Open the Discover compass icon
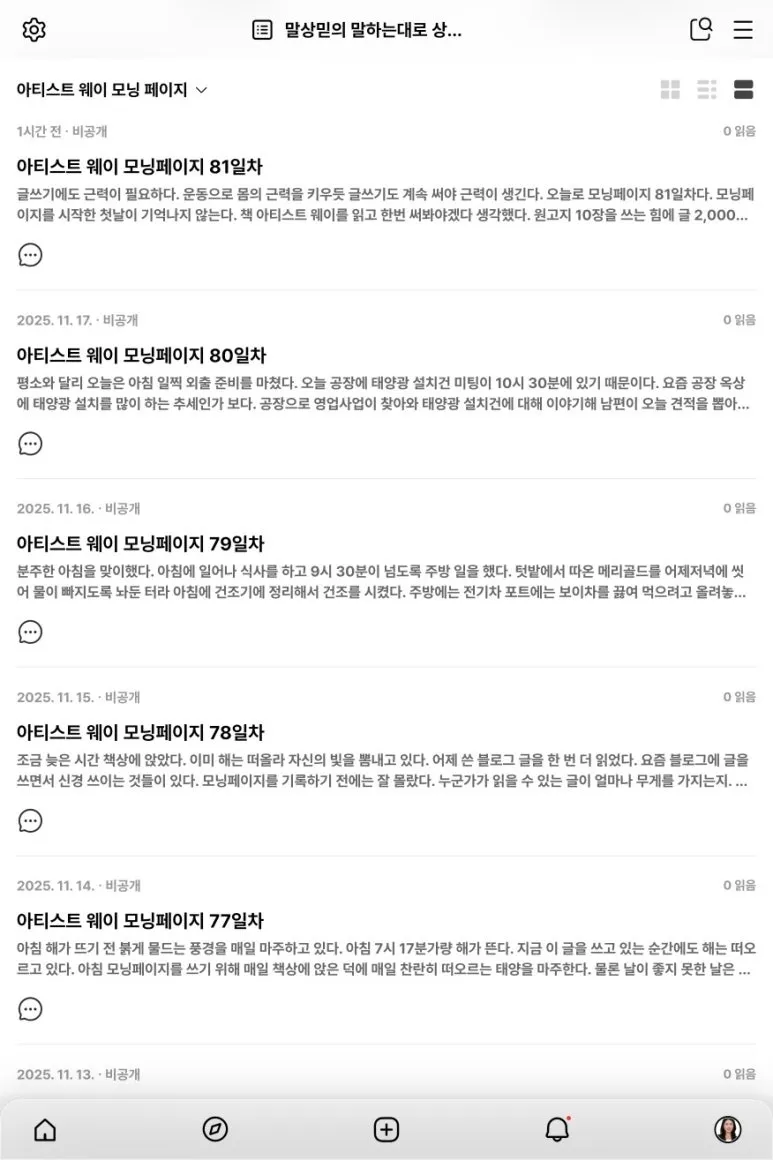Image resolution: width=773 pixels, height=1160 pixels. click(x=215, y=1130)
